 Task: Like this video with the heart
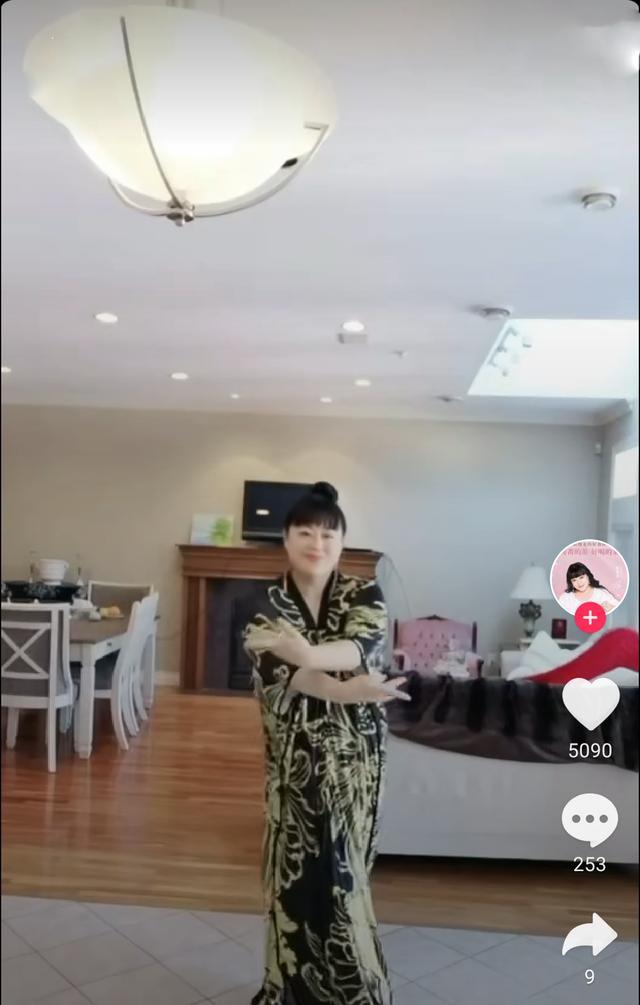point(591,703)
